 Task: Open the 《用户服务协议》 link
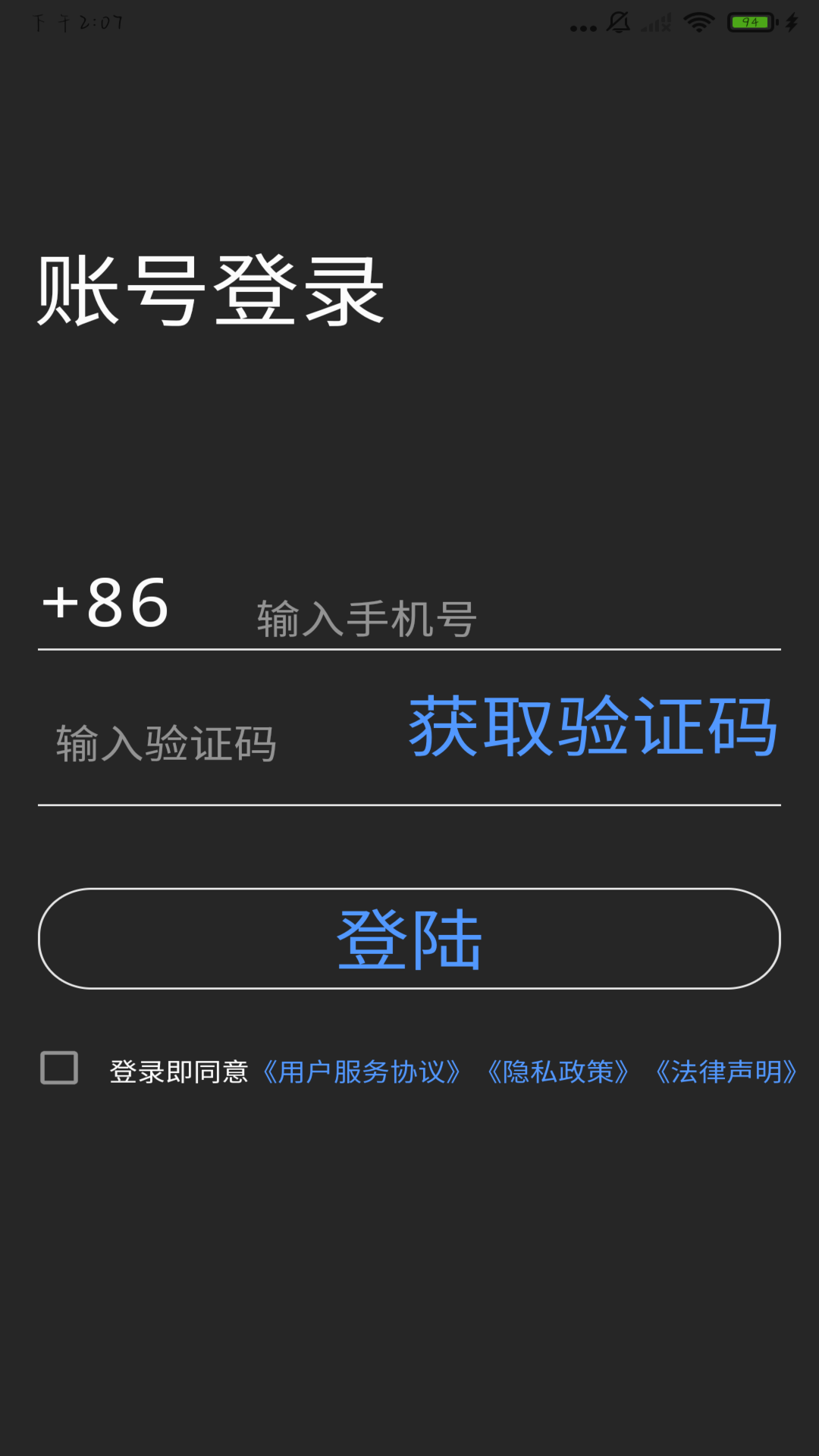[x=362, y=1072]
